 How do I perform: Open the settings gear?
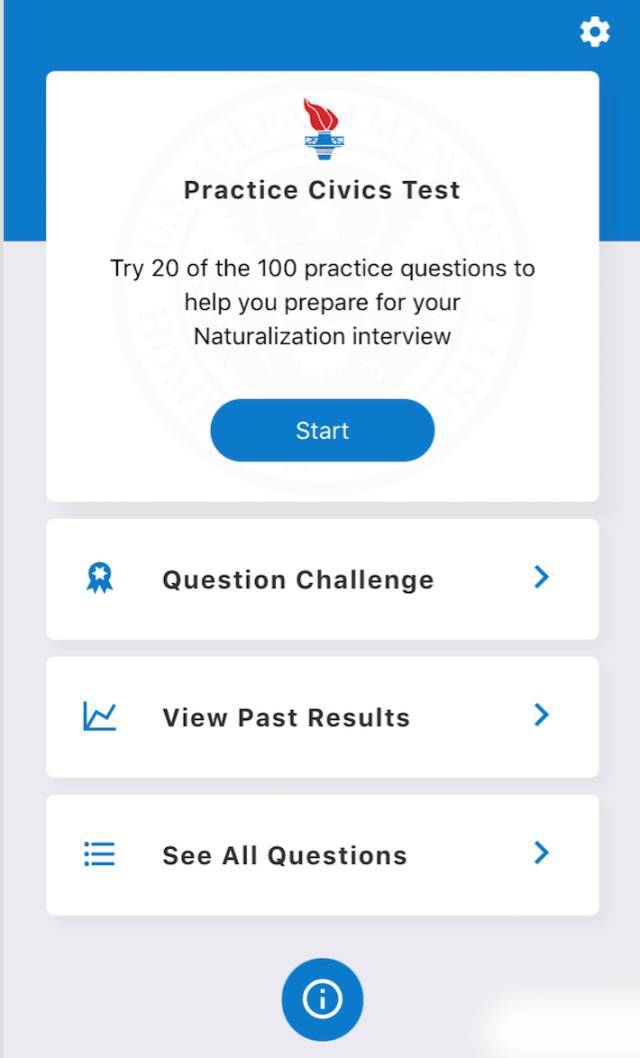pyautogui.click(x=594, y=32)
